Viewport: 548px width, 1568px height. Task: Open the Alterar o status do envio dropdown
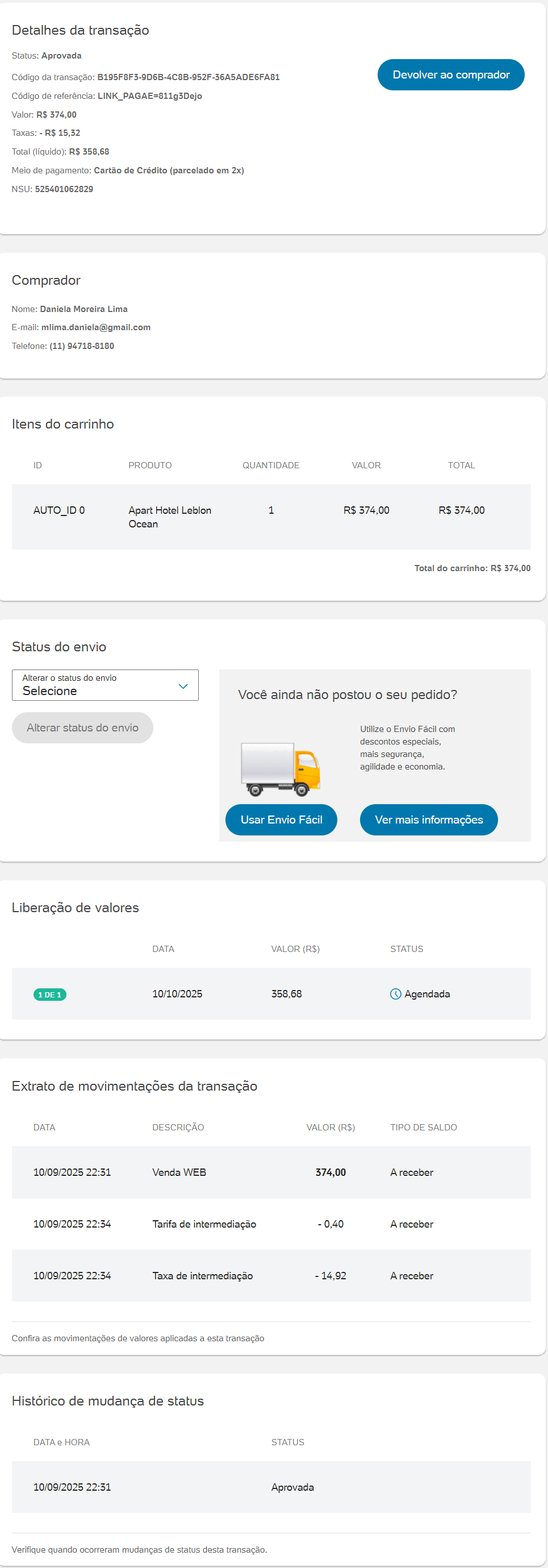click(105, 685)
